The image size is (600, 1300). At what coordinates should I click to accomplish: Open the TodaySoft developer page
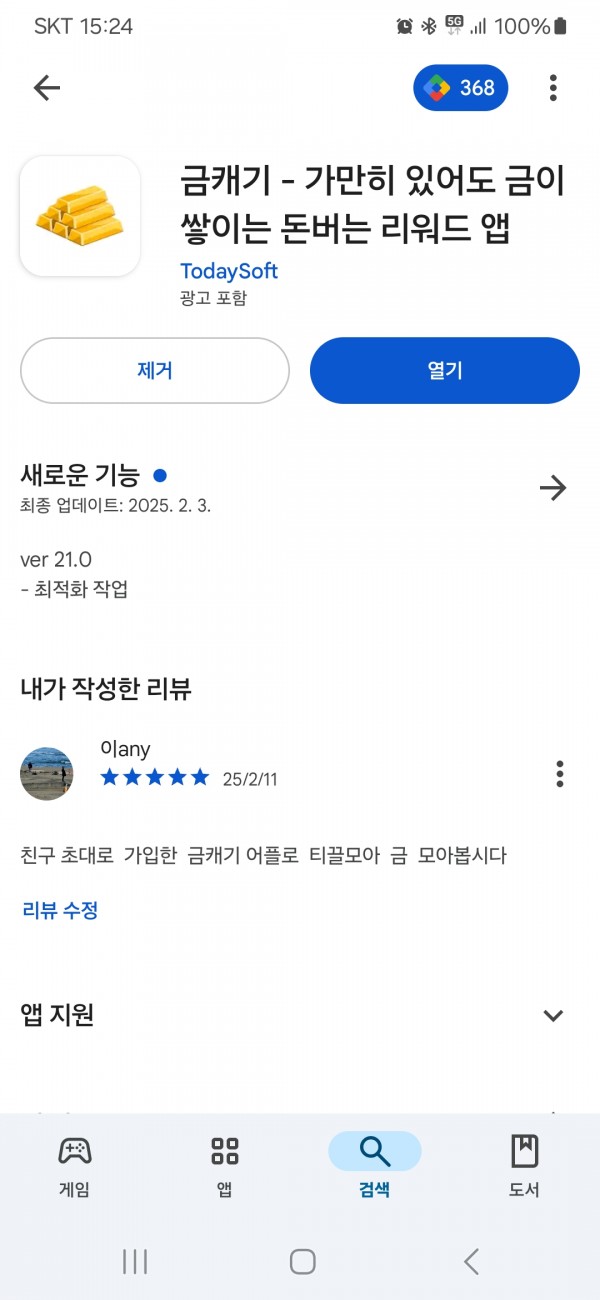tap(229, 271)
